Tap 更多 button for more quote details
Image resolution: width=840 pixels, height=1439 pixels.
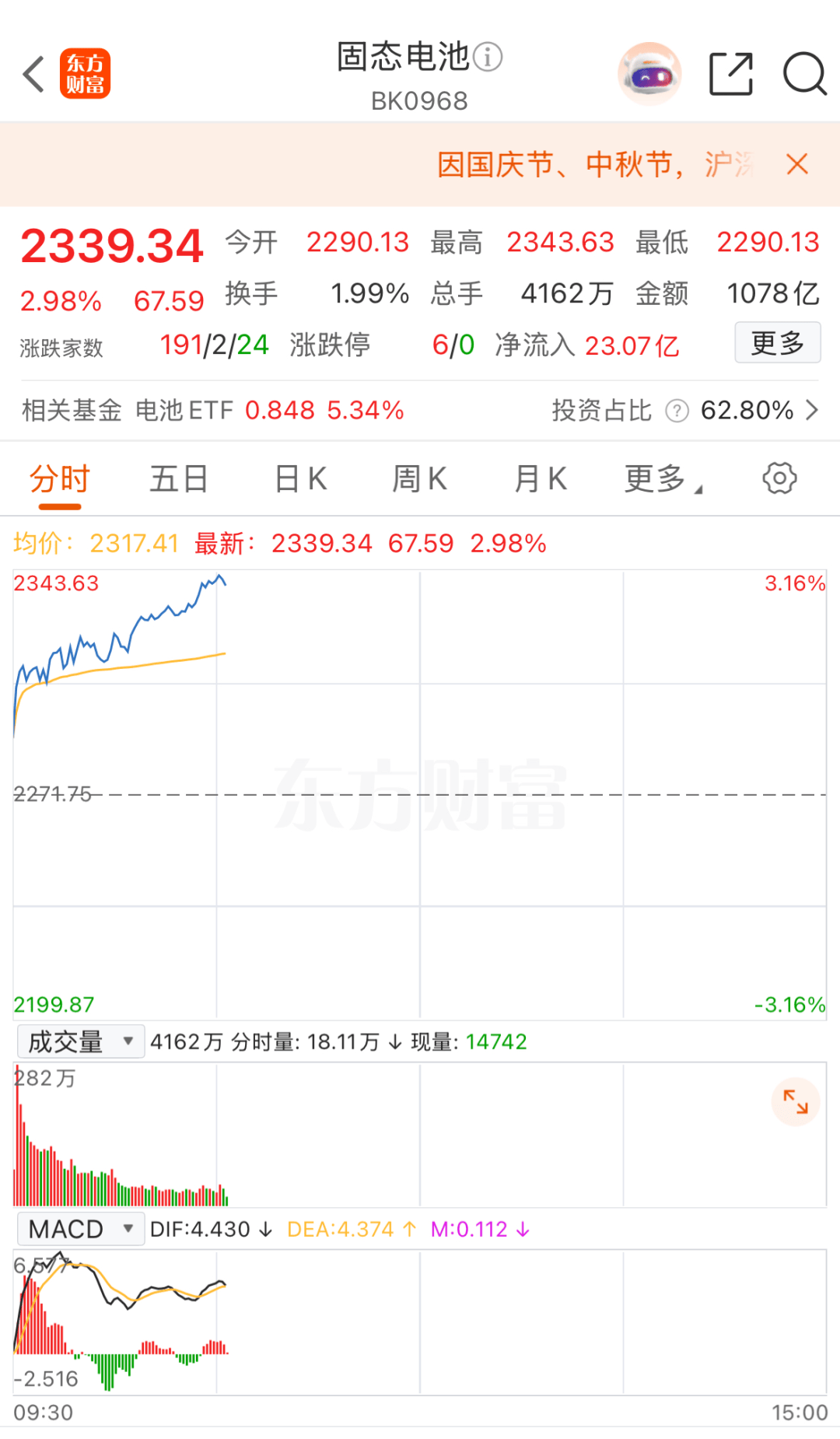(x=777, y=342)
